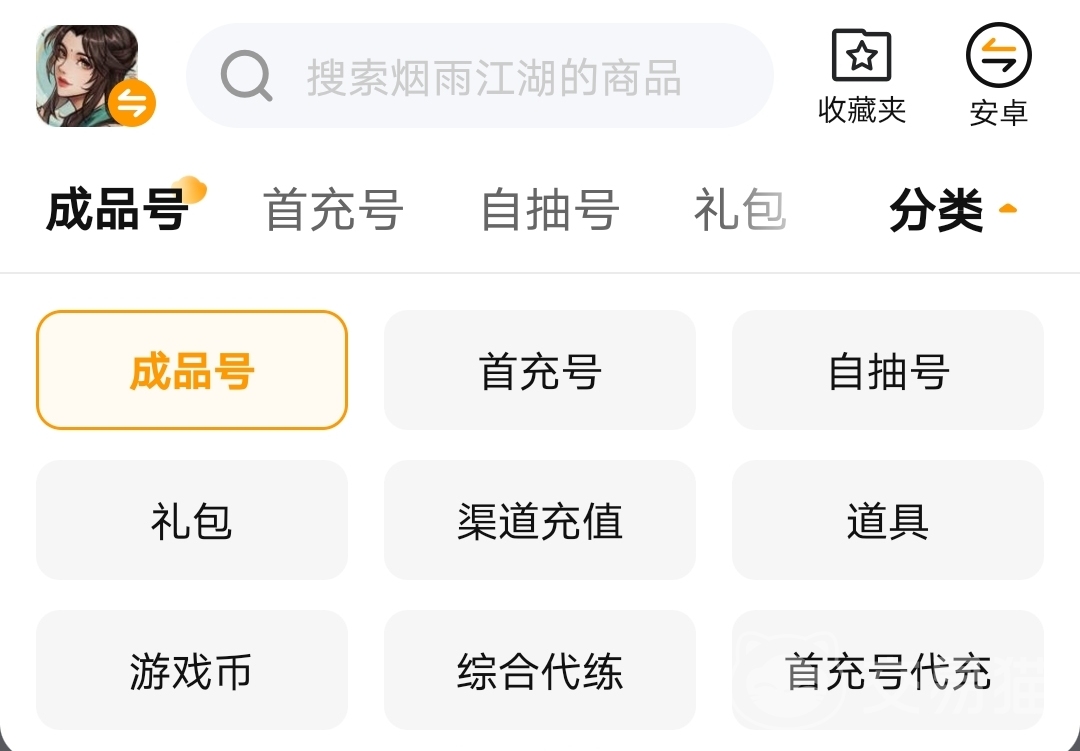Switch to the 自抽号 top tab
The image size is (1080, 751).
(x=549, y=211)
